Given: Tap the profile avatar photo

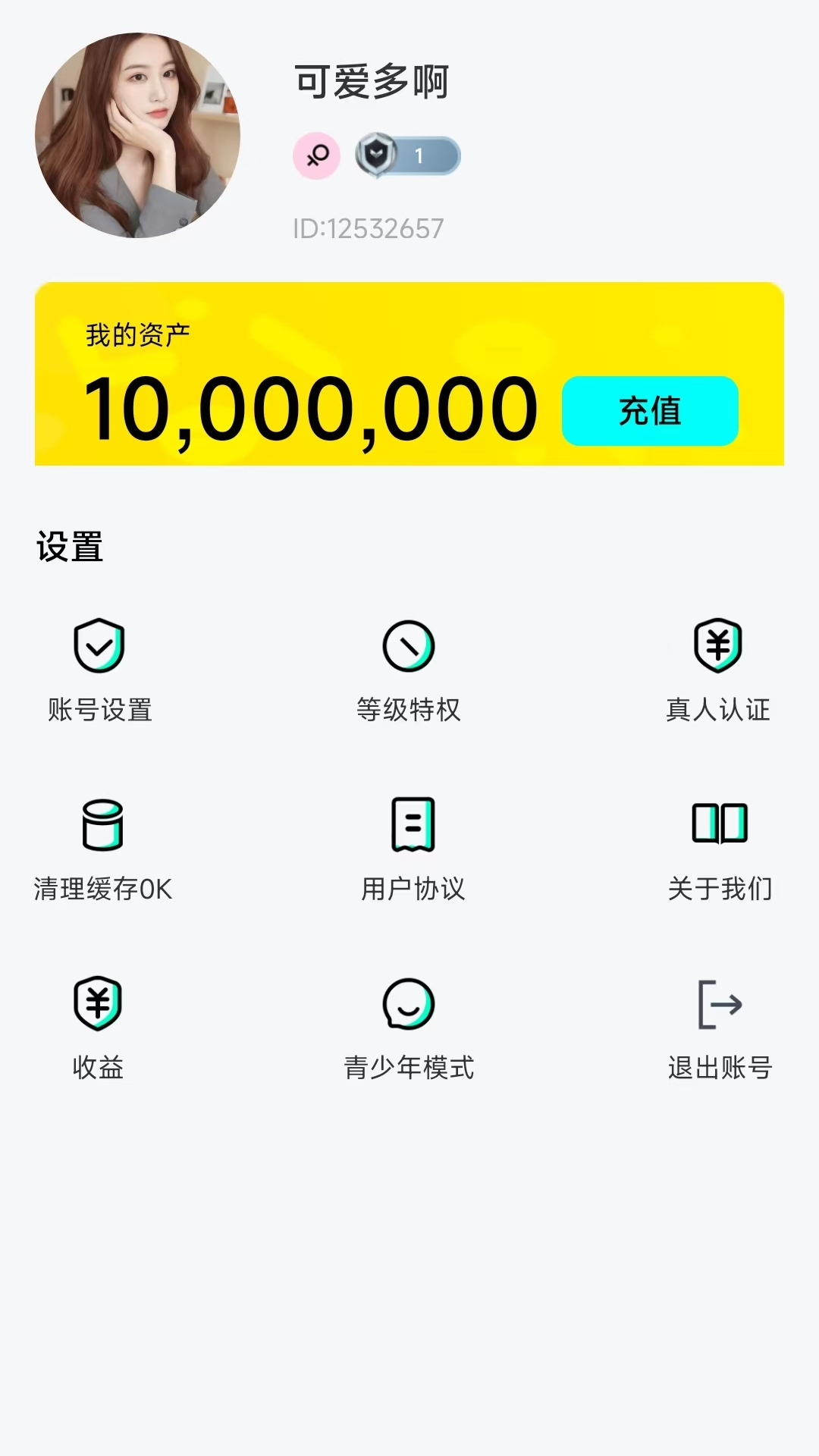Looking at the screenshot, I should click(x=137, y=135).
